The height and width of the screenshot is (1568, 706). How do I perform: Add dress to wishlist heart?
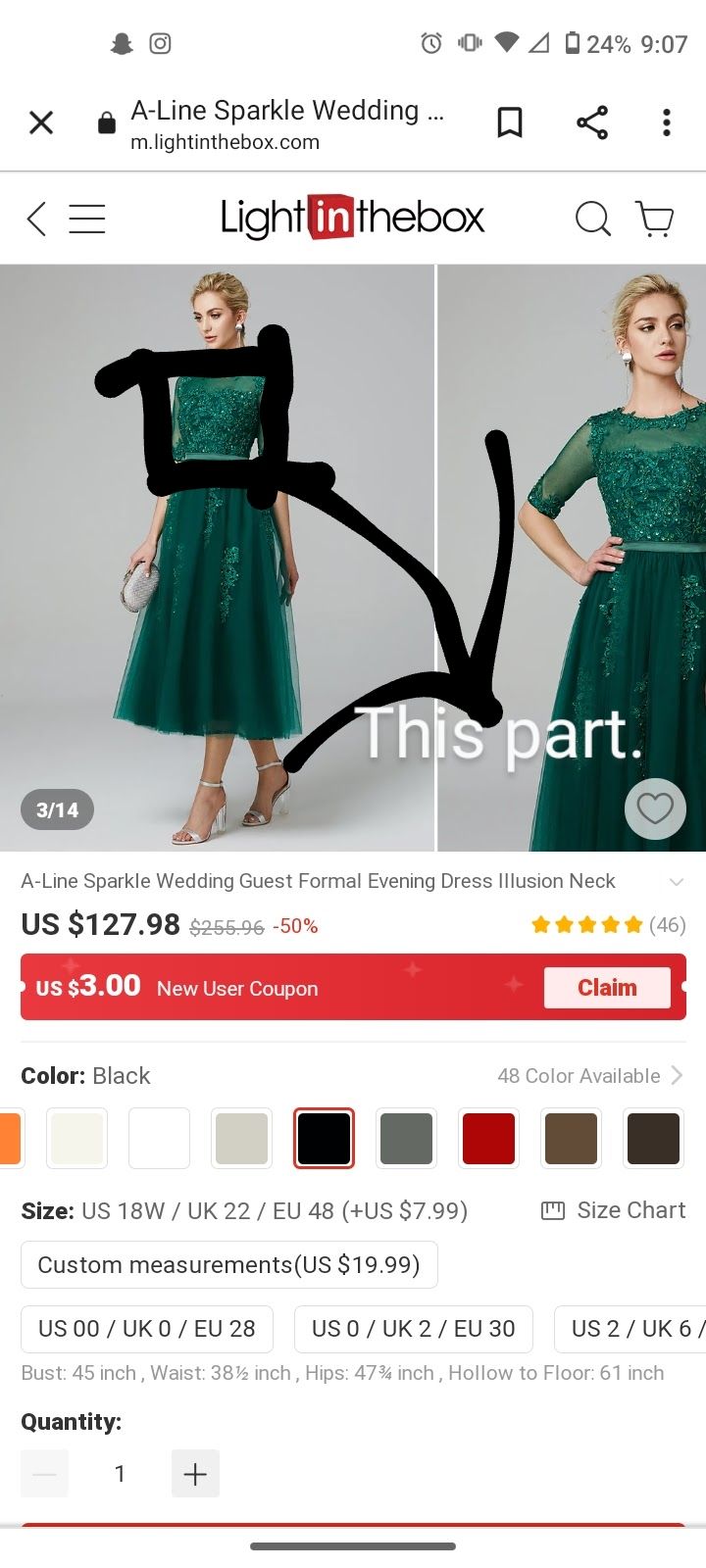coord(655,808)
